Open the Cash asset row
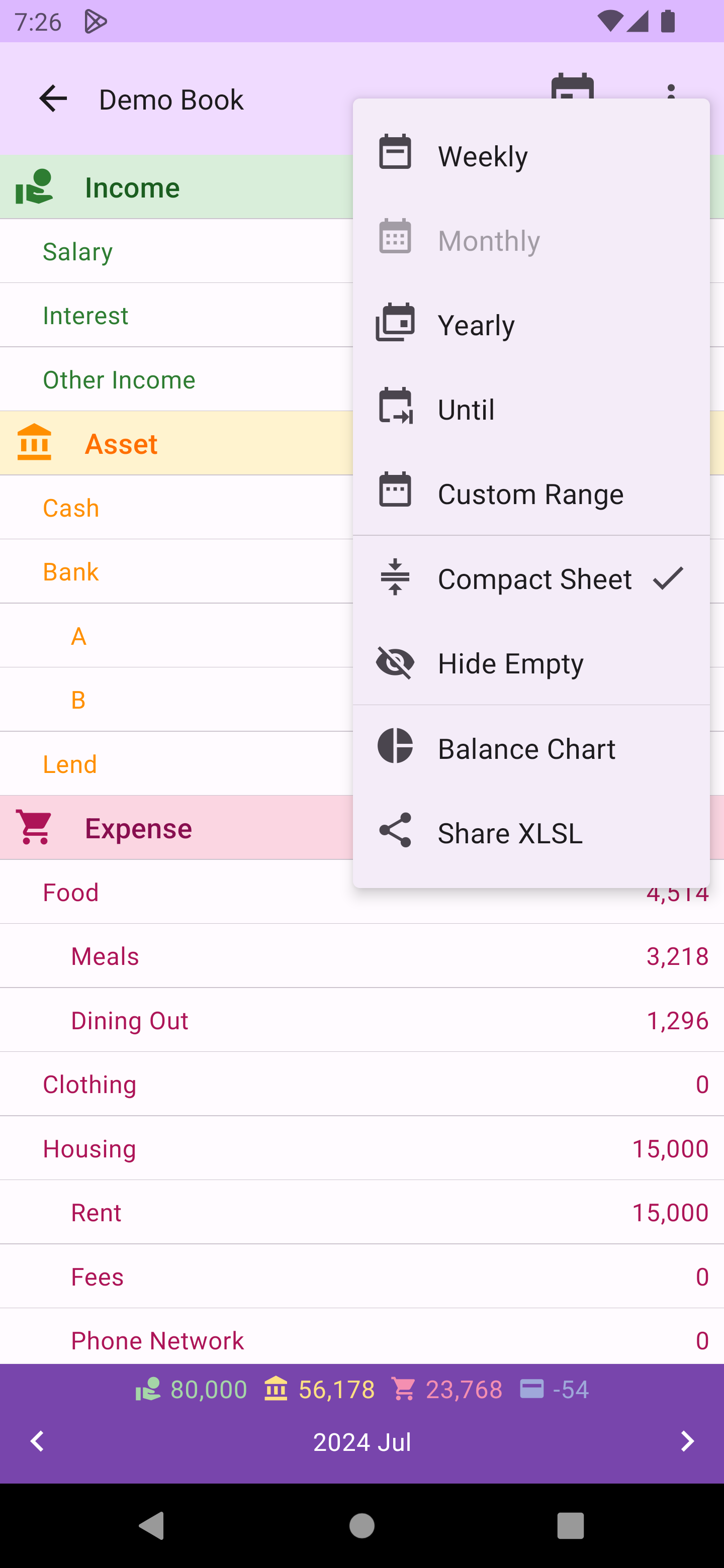The height and width of the screenshot is (1568, 724). [x=176, y=508]
